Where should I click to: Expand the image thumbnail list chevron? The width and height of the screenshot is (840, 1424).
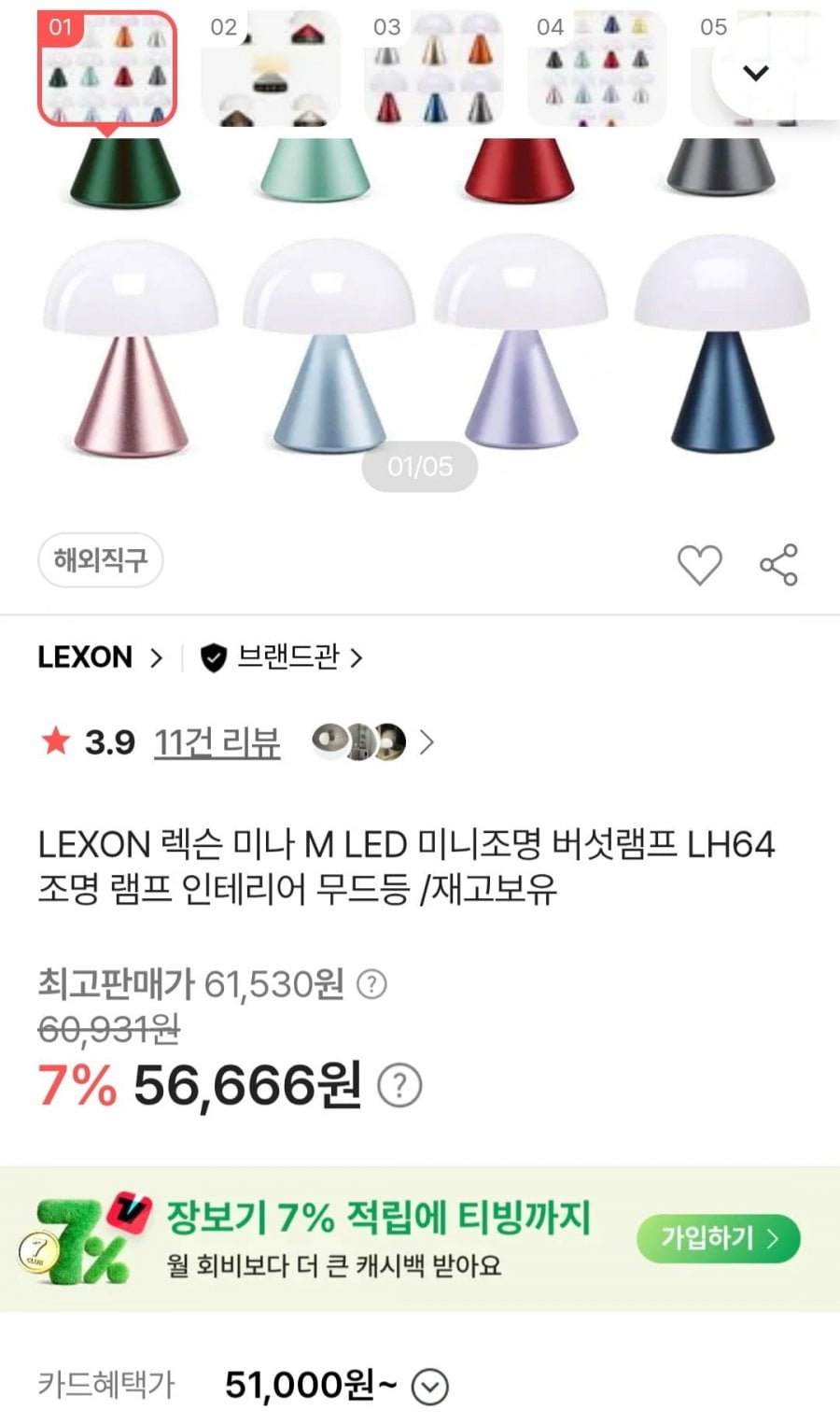tap(755, 72)
